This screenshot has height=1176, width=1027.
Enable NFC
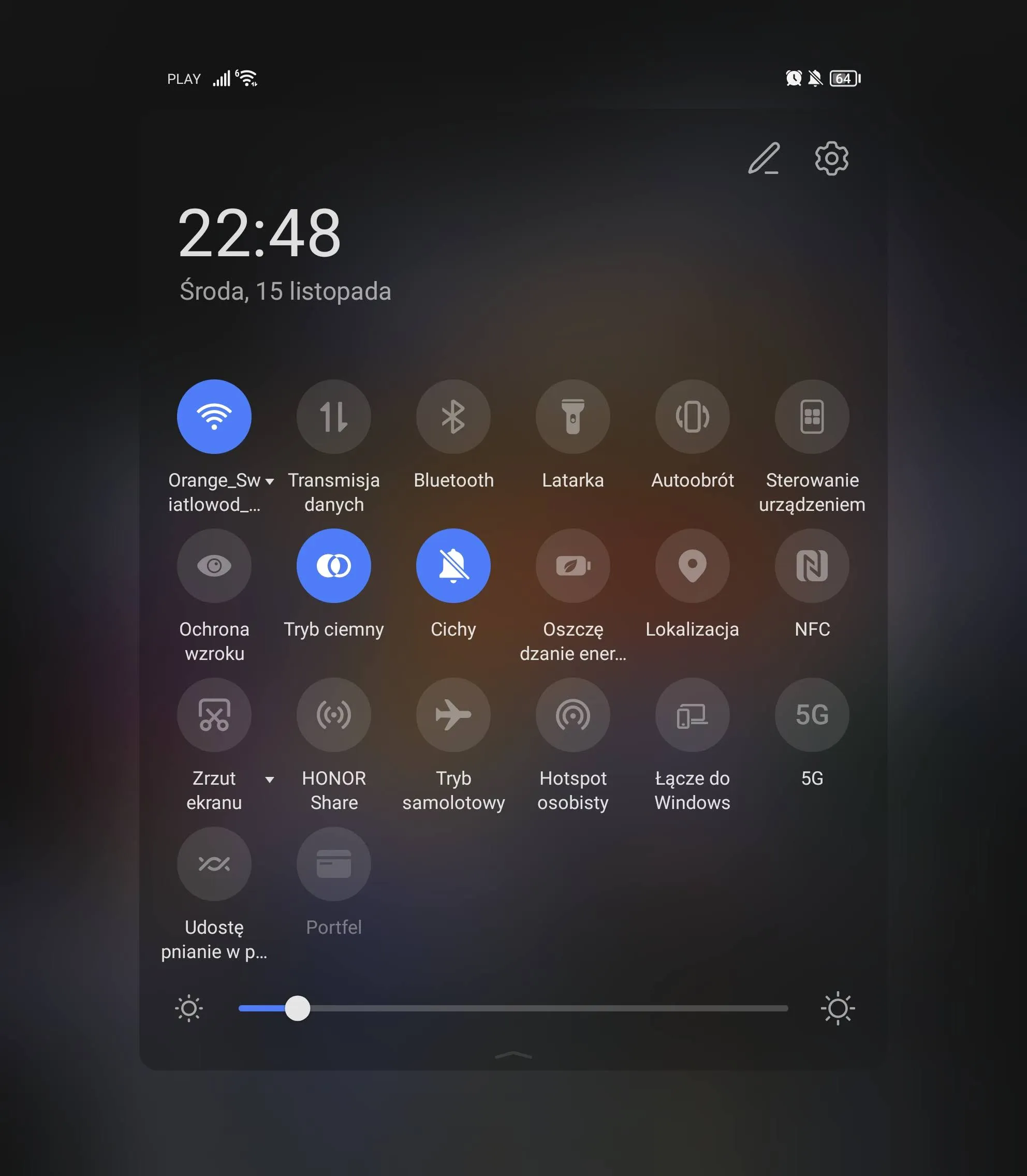[x=812, y=566]
